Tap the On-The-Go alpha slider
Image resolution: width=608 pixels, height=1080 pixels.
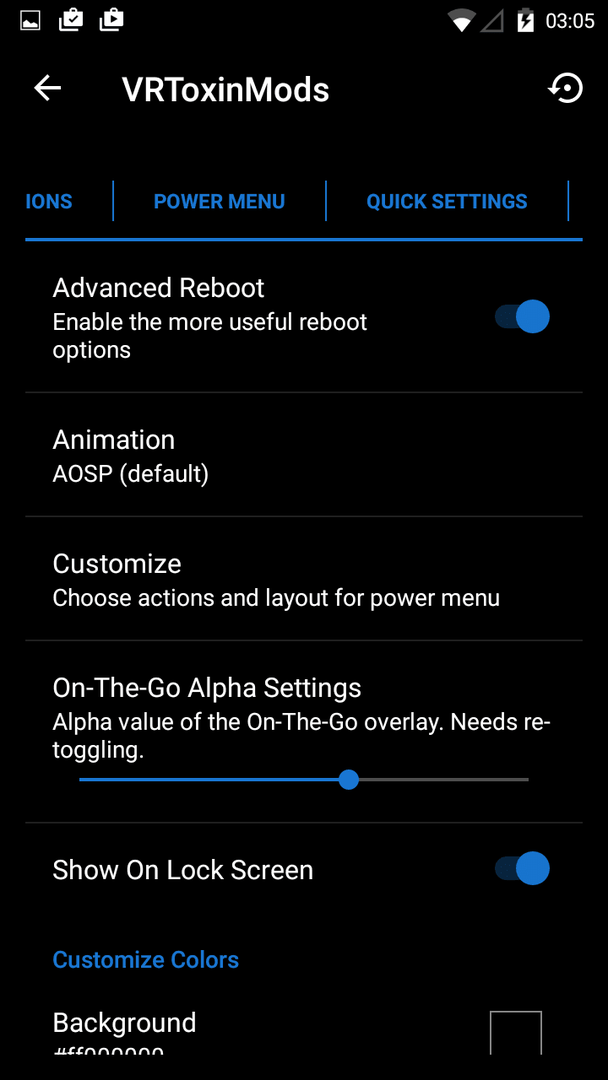(x=304, y=780)
